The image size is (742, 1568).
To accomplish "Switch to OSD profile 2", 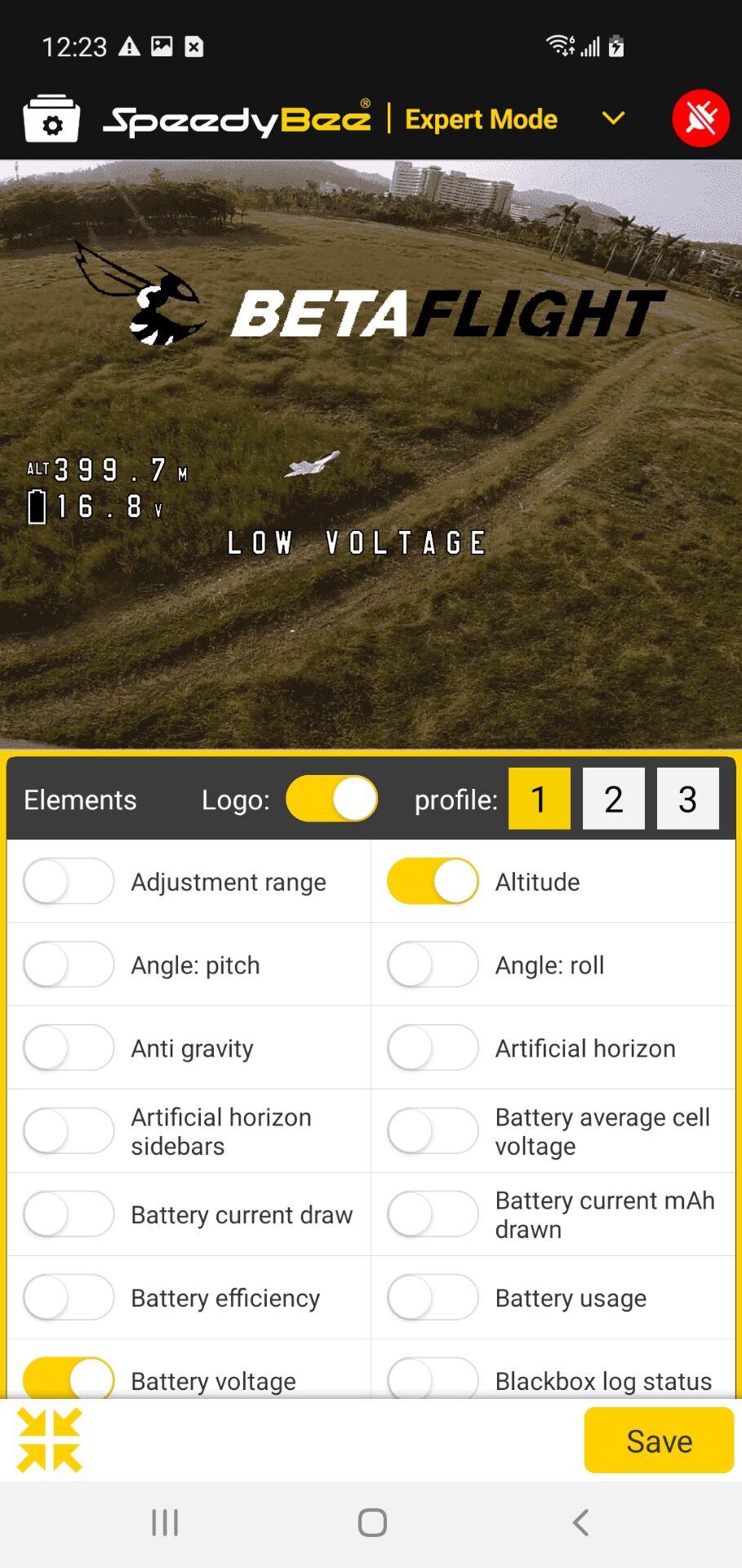I will pos(613,799).
